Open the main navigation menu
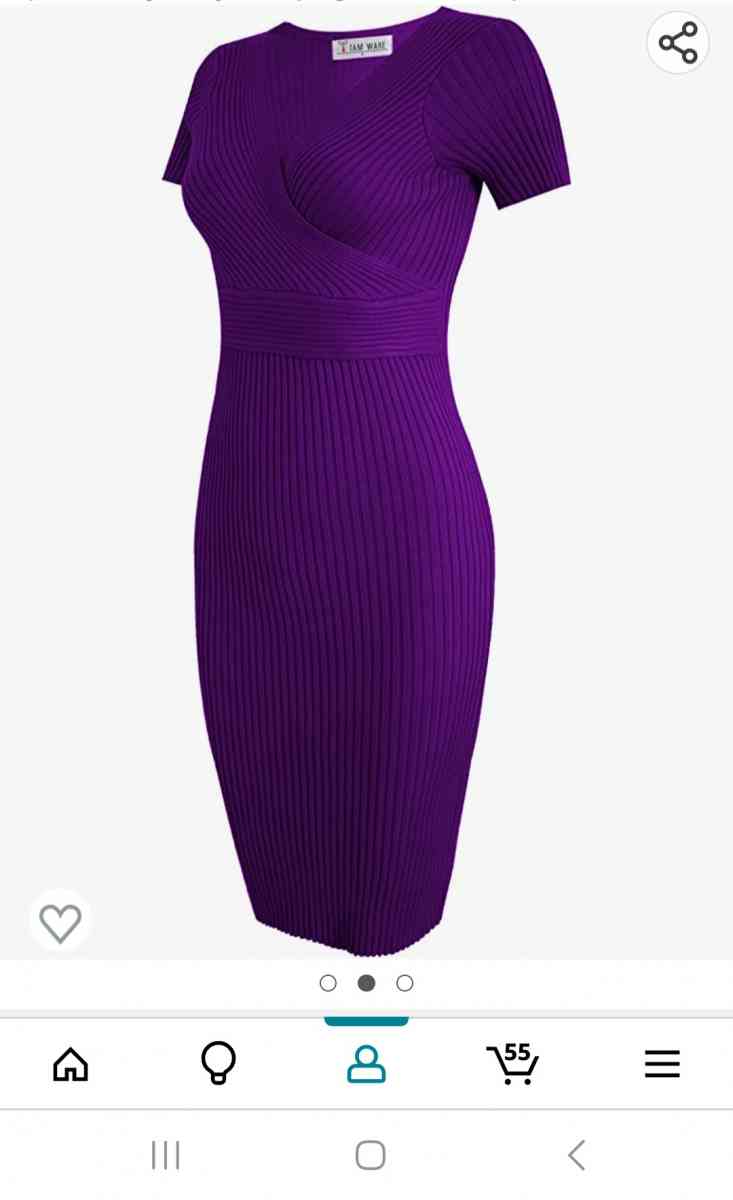Screen dimensions: 733x1200 tap(661, 1065)
